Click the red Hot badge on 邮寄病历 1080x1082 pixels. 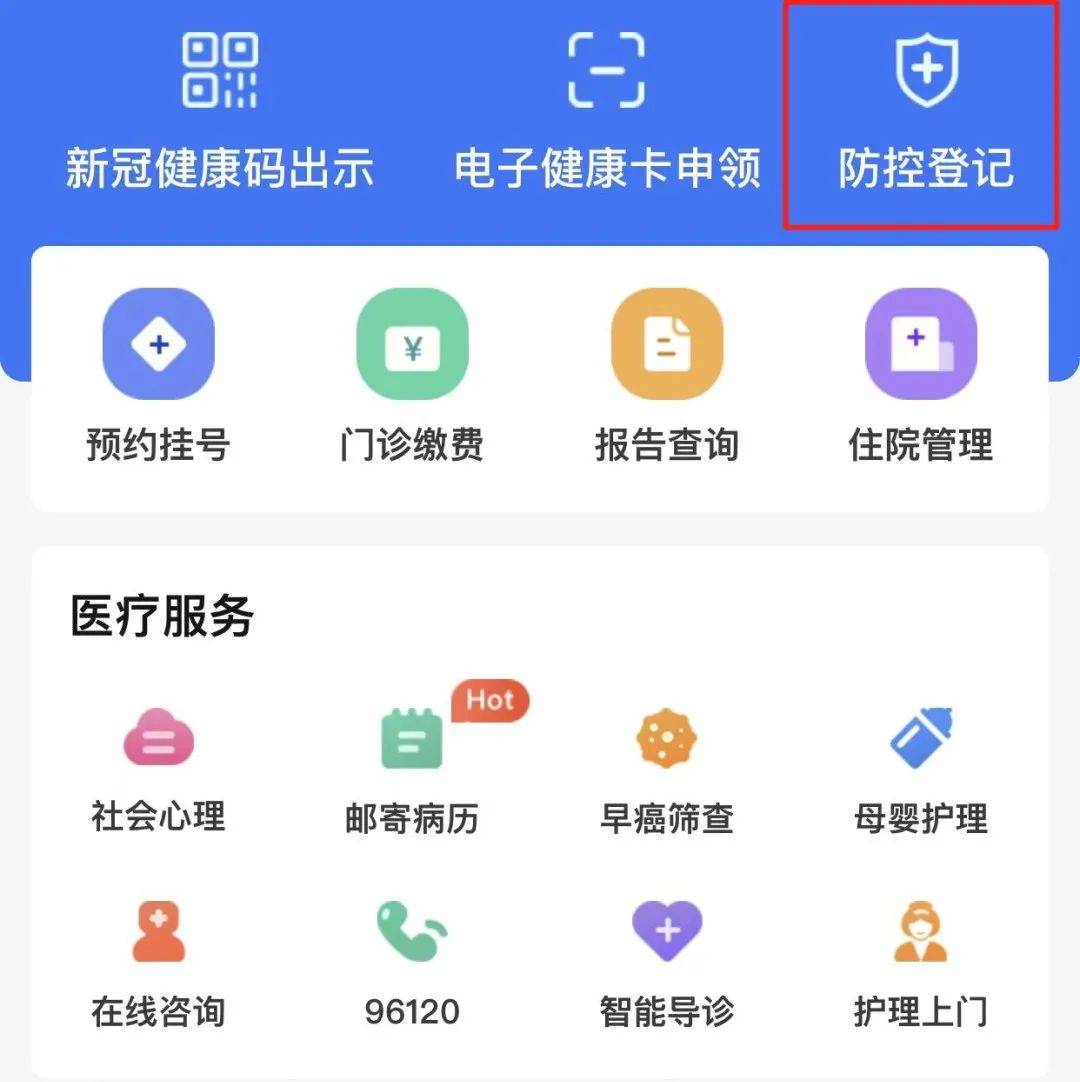point(490,701)
